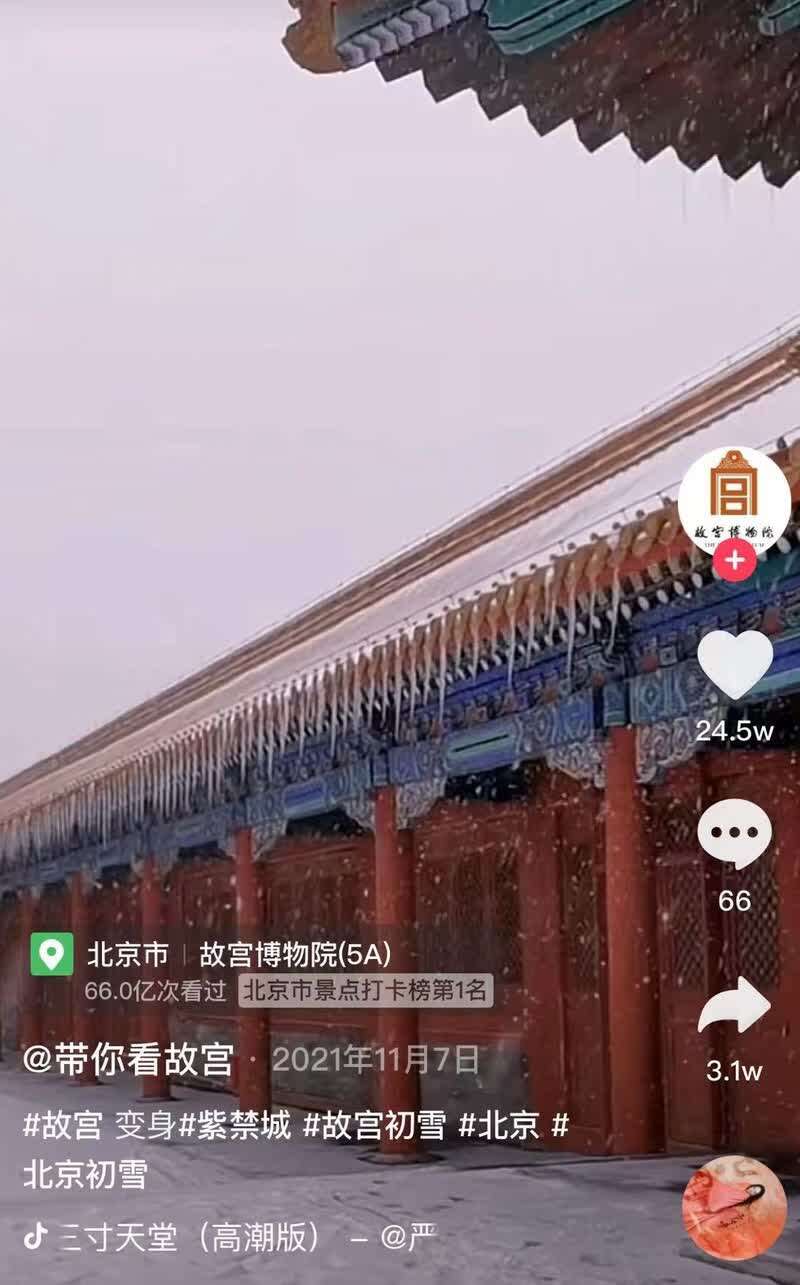Share this video
The width and height of the screenshot is (800, 1285).
click(734, 1007)
